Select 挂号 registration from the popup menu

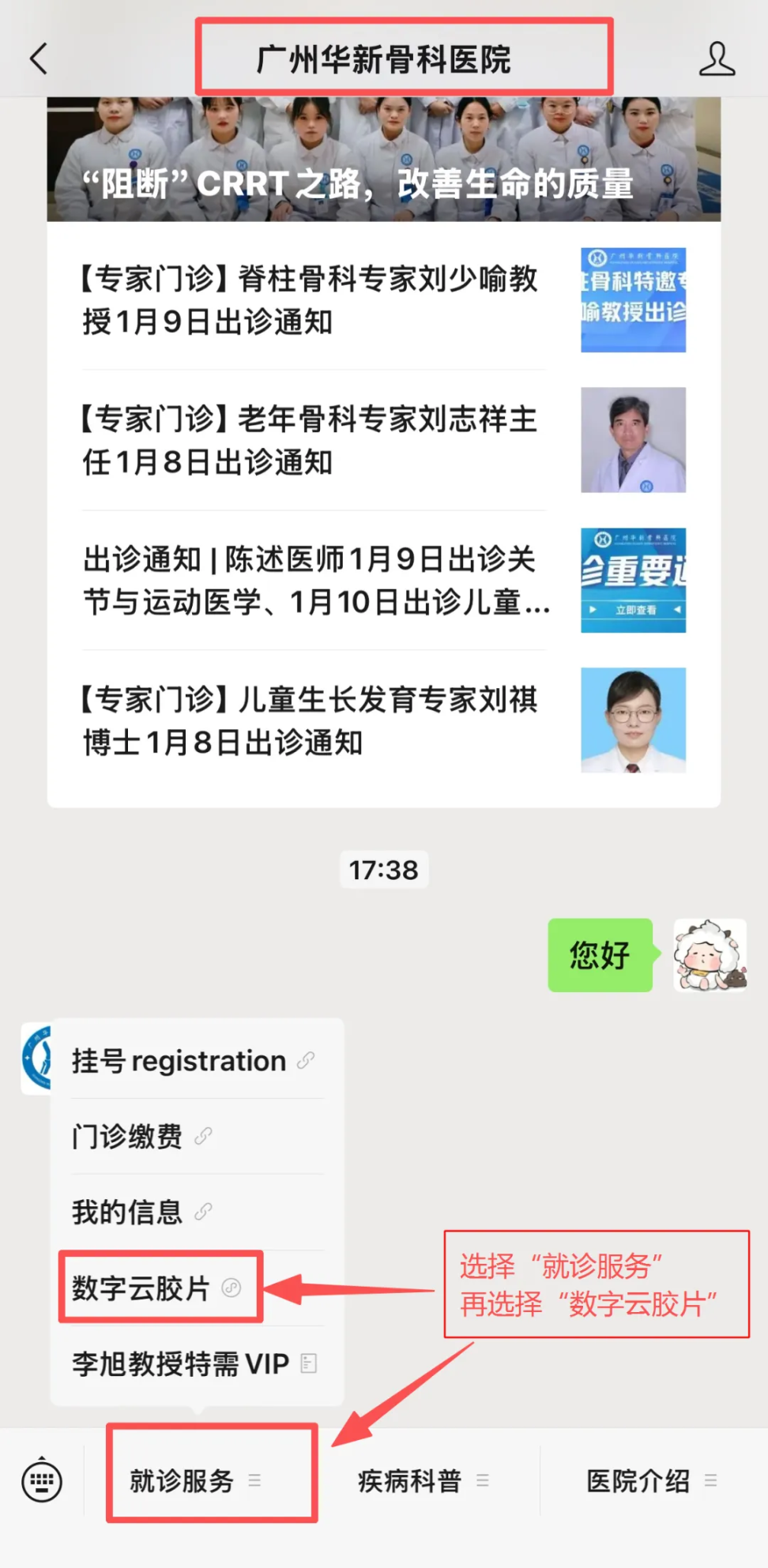179,1061
